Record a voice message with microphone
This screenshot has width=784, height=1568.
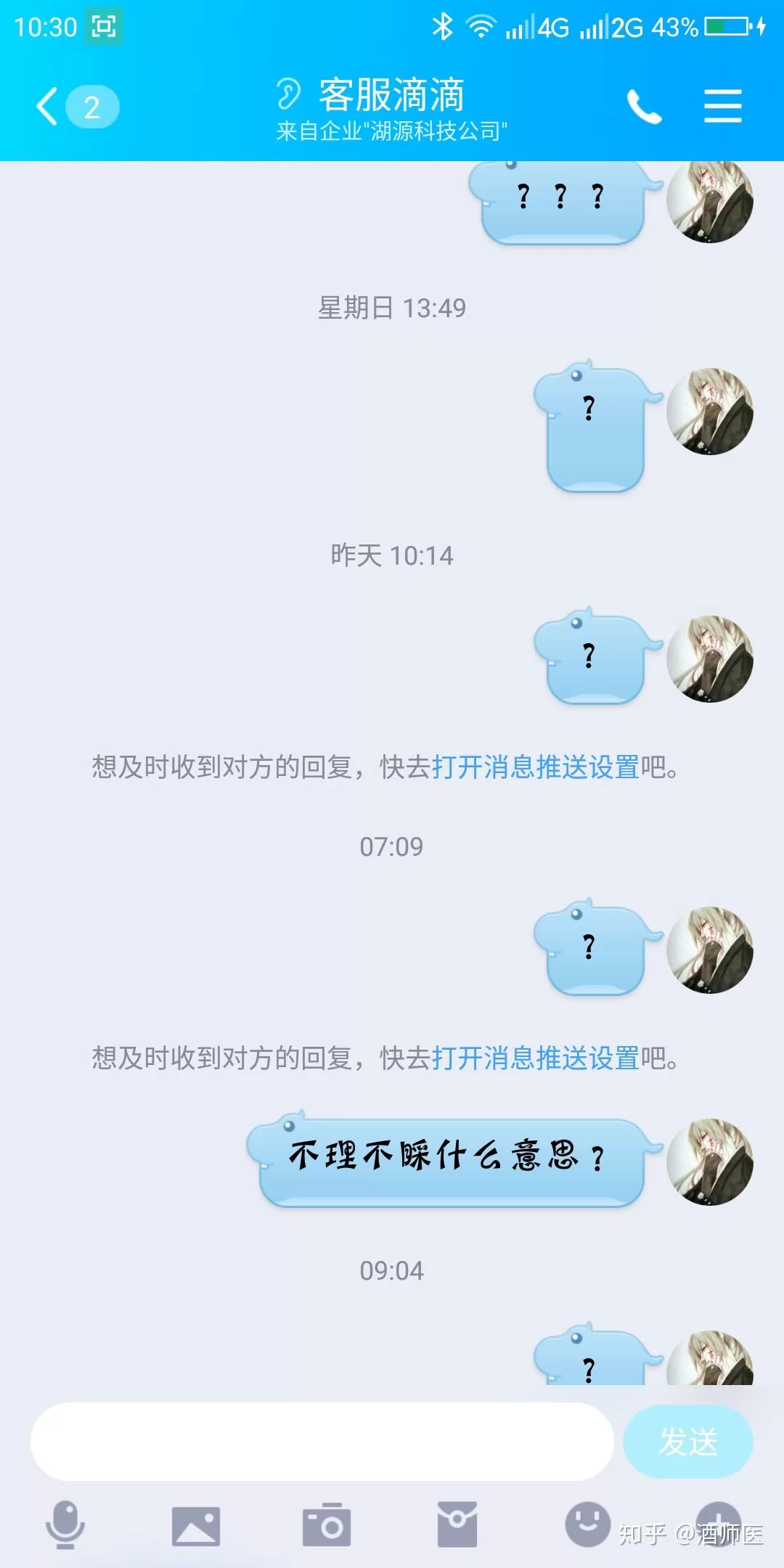pyautogui.click(x=65, y=1524)
